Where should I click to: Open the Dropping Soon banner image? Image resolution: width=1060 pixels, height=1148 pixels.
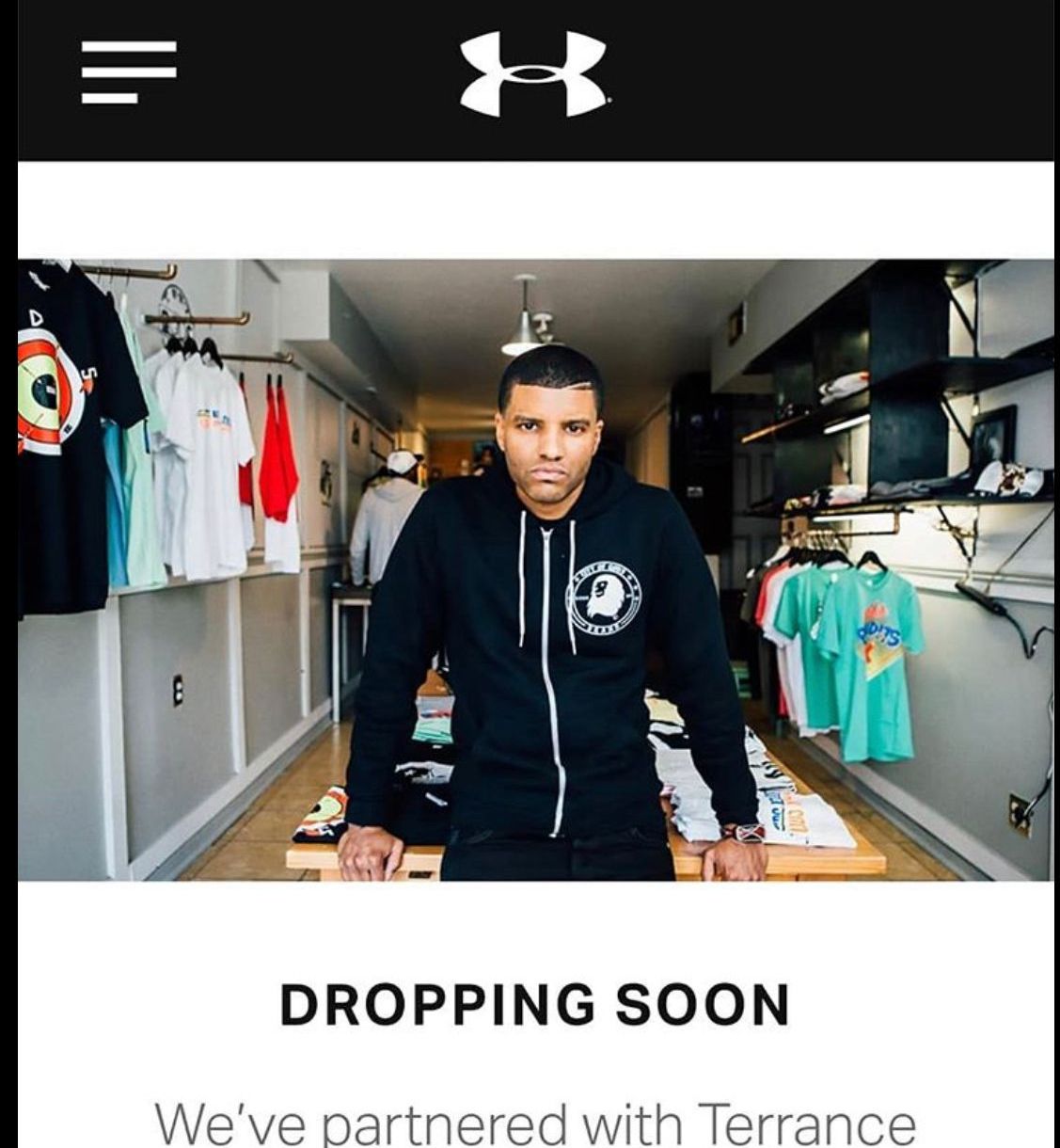click(535, 569)
